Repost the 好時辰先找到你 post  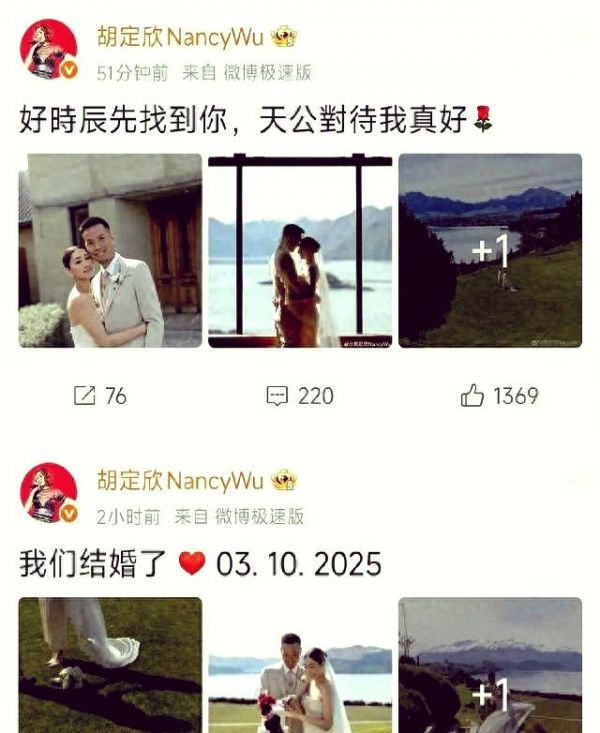coord(100,396)
